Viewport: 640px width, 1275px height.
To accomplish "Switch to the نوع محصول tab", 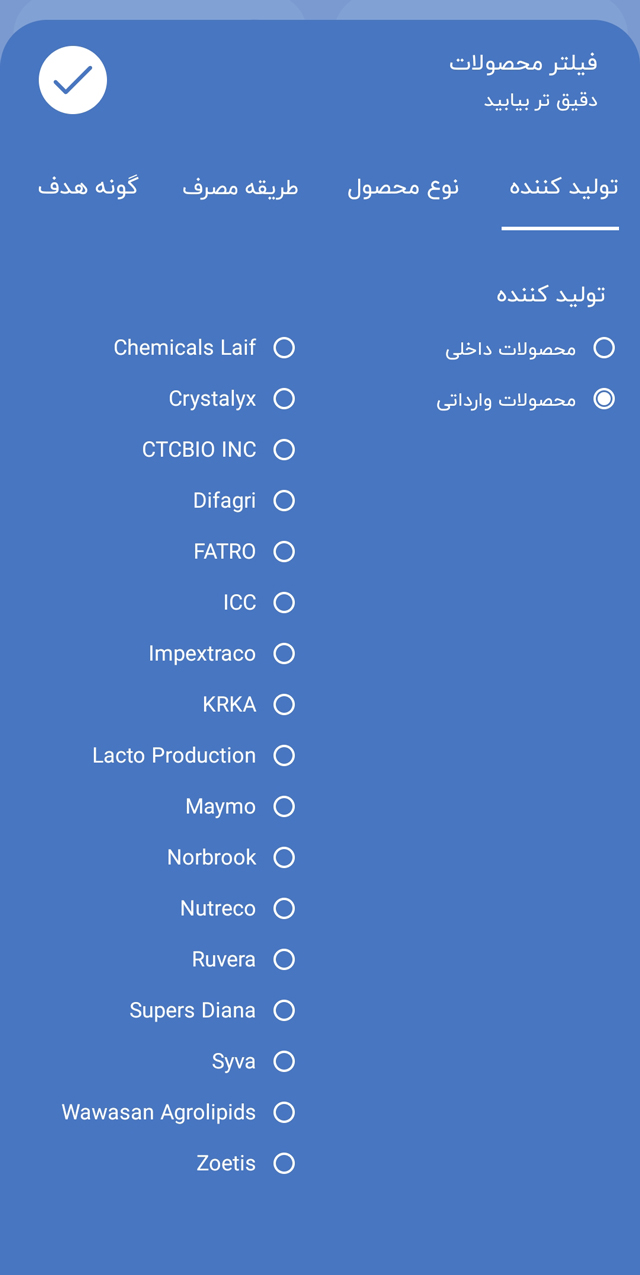I will pyautogui.click(x=403, y=187).
